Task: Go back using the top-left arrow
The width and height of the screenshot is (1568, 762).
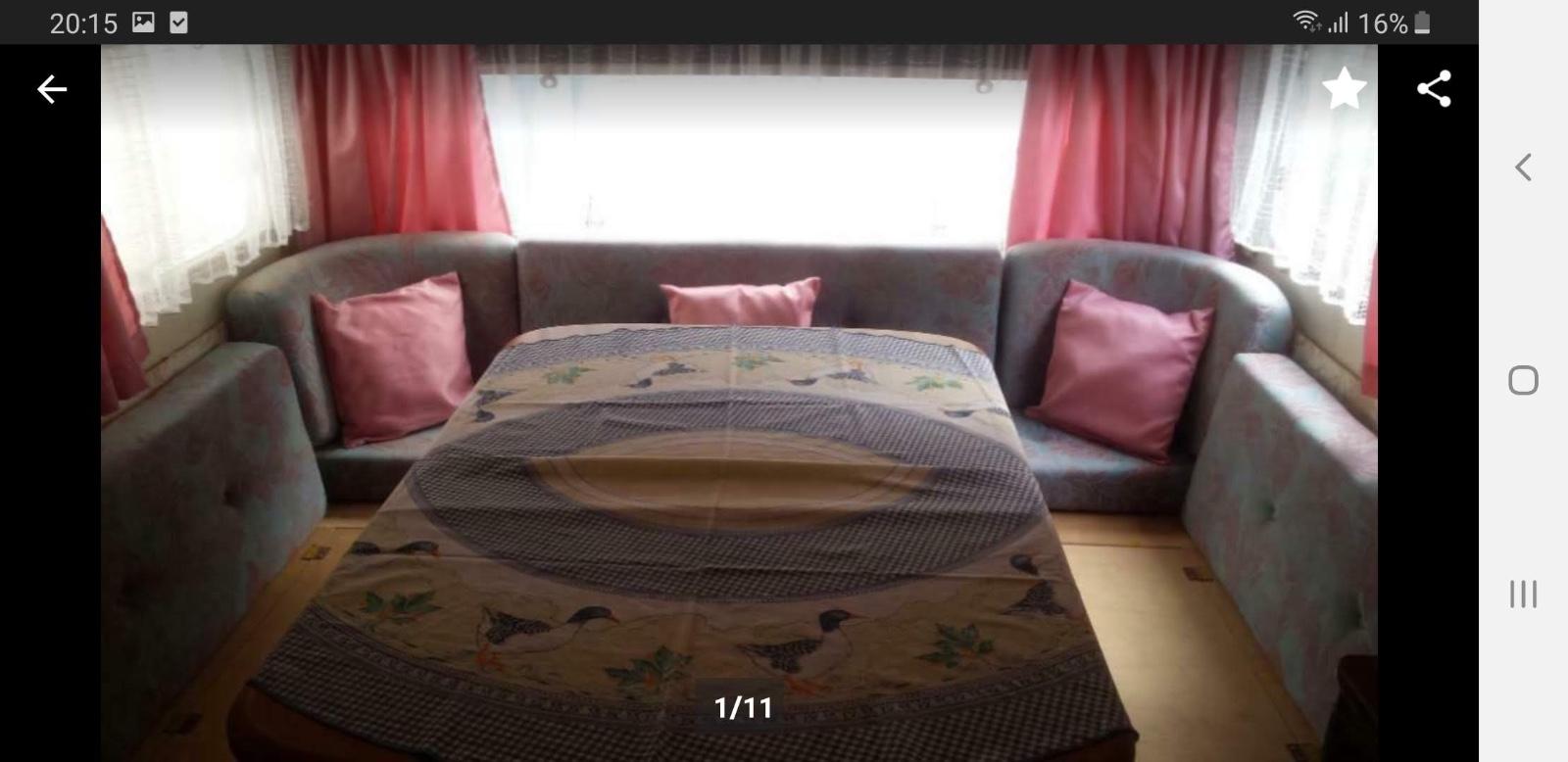Action: point(52,90)
